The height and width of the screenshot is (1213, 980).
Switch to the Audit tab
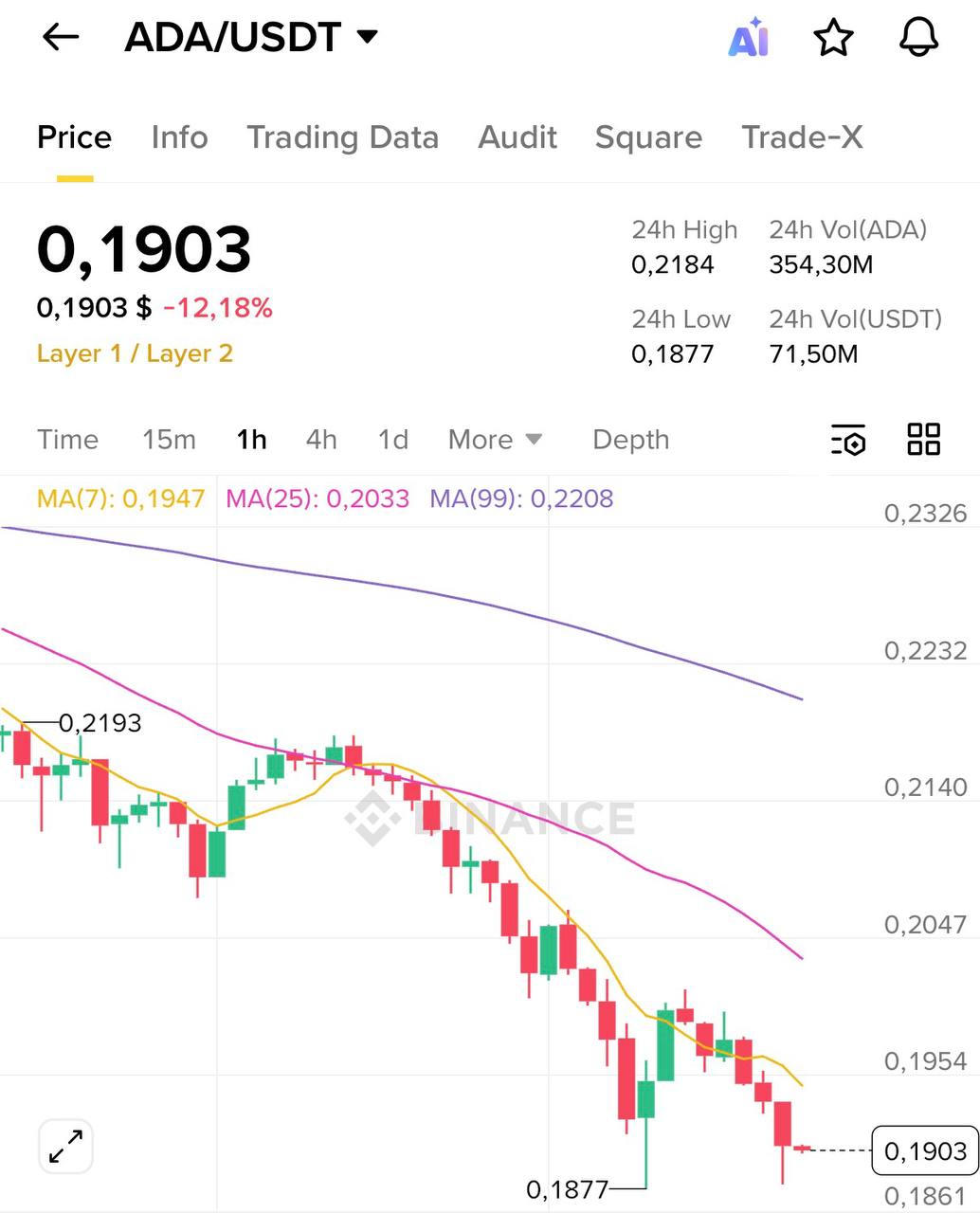point(517,137)
